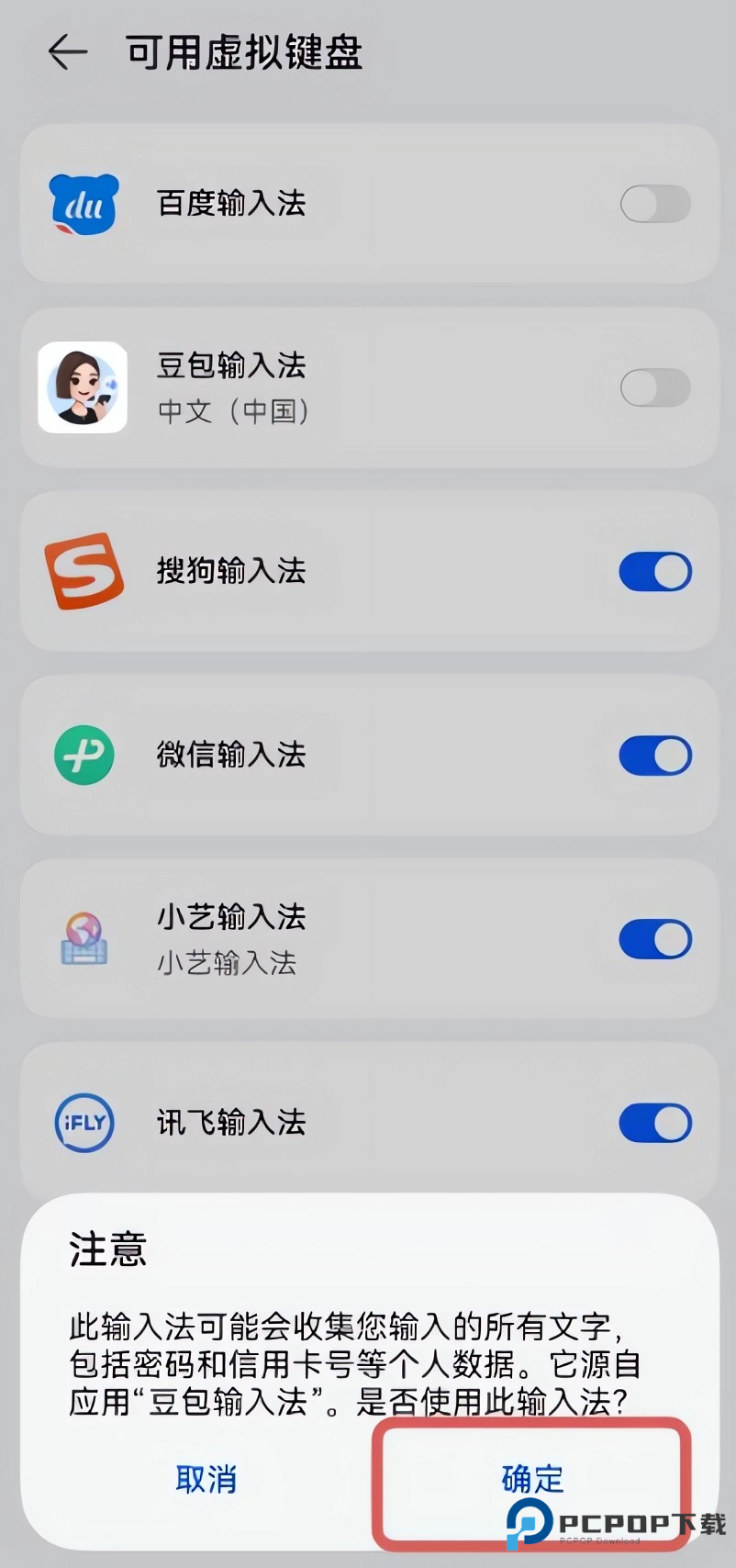This screenshot has width=736, height=1568.
Task: Click the Doubao Input Method avatar icon
Action: coord(84,387)
